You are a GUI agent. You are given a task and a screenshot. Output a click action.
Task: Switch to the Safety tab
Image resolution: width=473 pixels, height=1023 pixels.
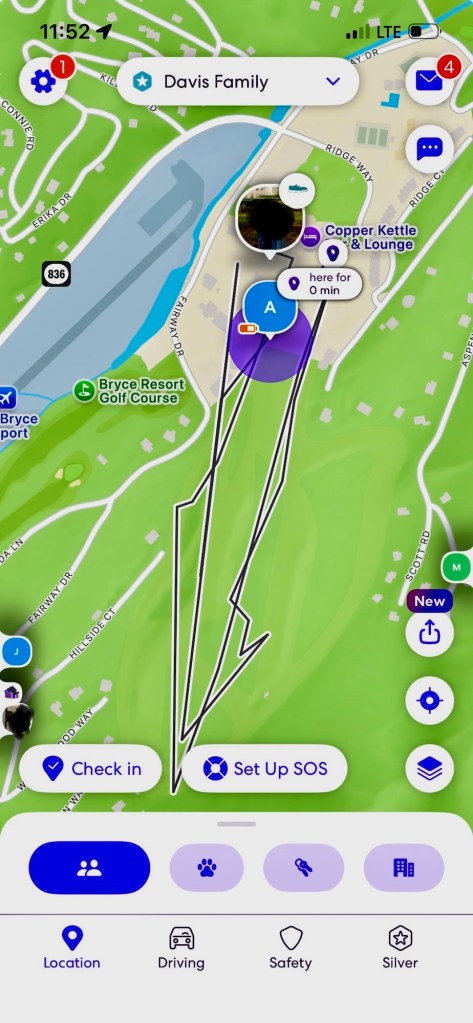(x=290, y=947)
